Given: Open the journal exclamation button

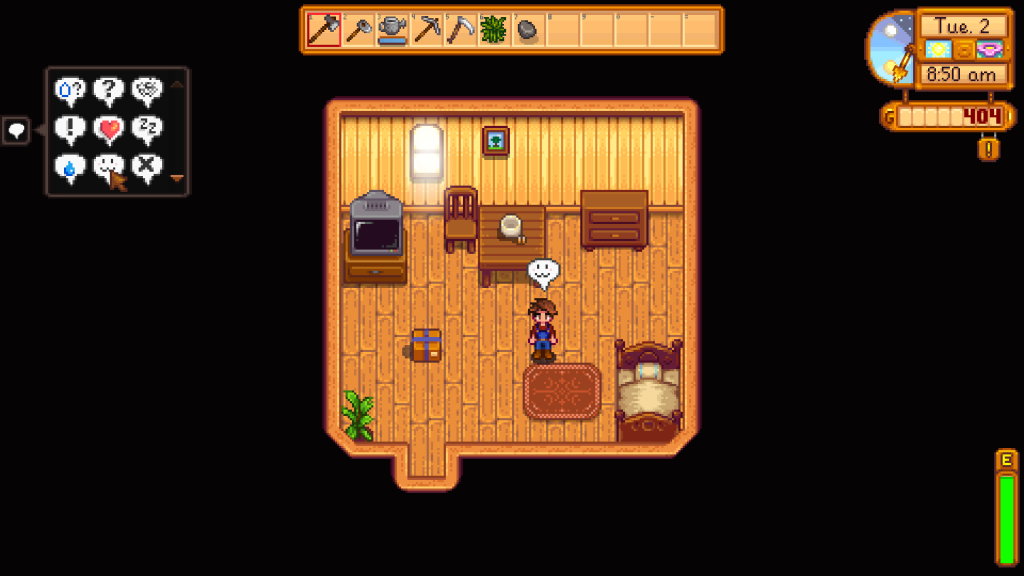Looking at the screenshot, I should point(989,149).
